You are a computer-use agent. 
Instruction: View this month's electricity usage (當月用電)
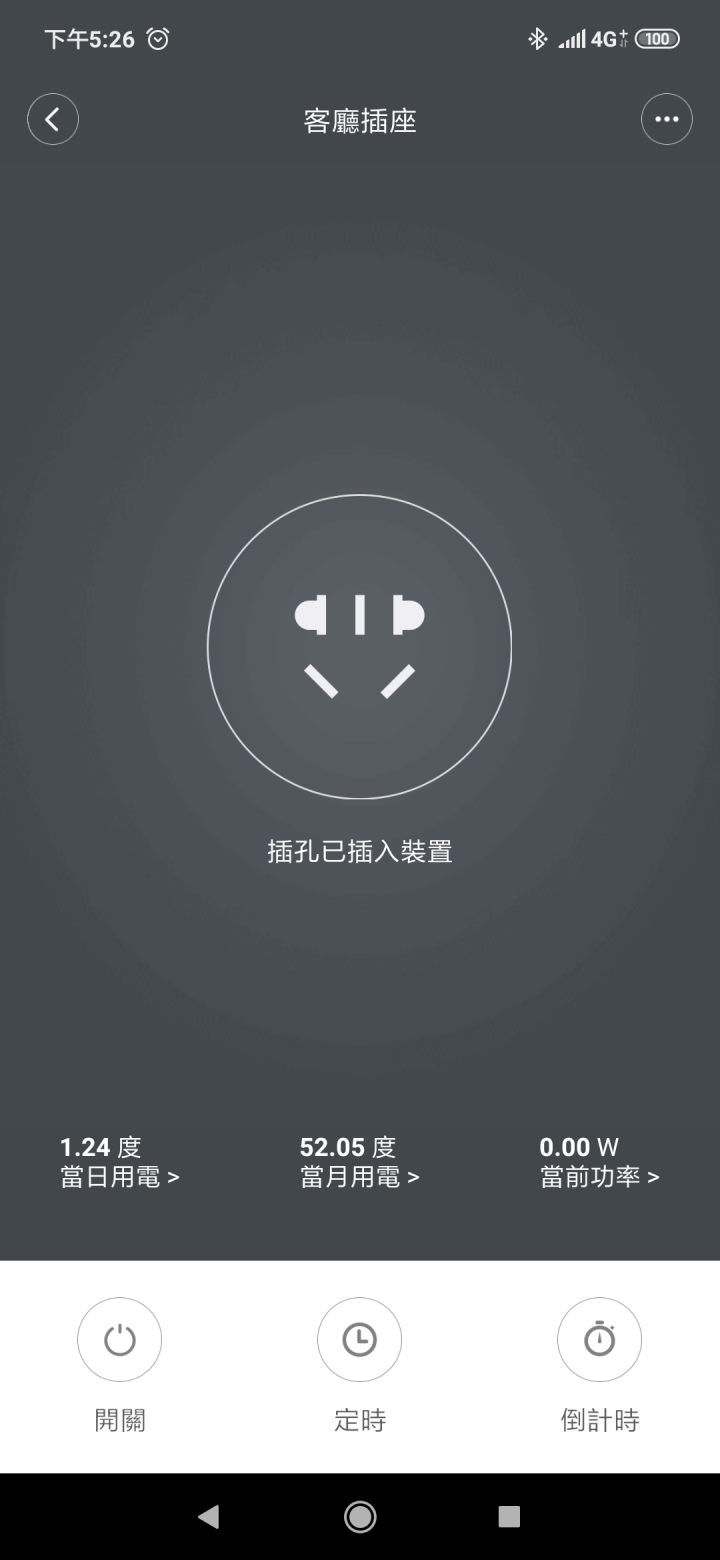(360, 1162)
